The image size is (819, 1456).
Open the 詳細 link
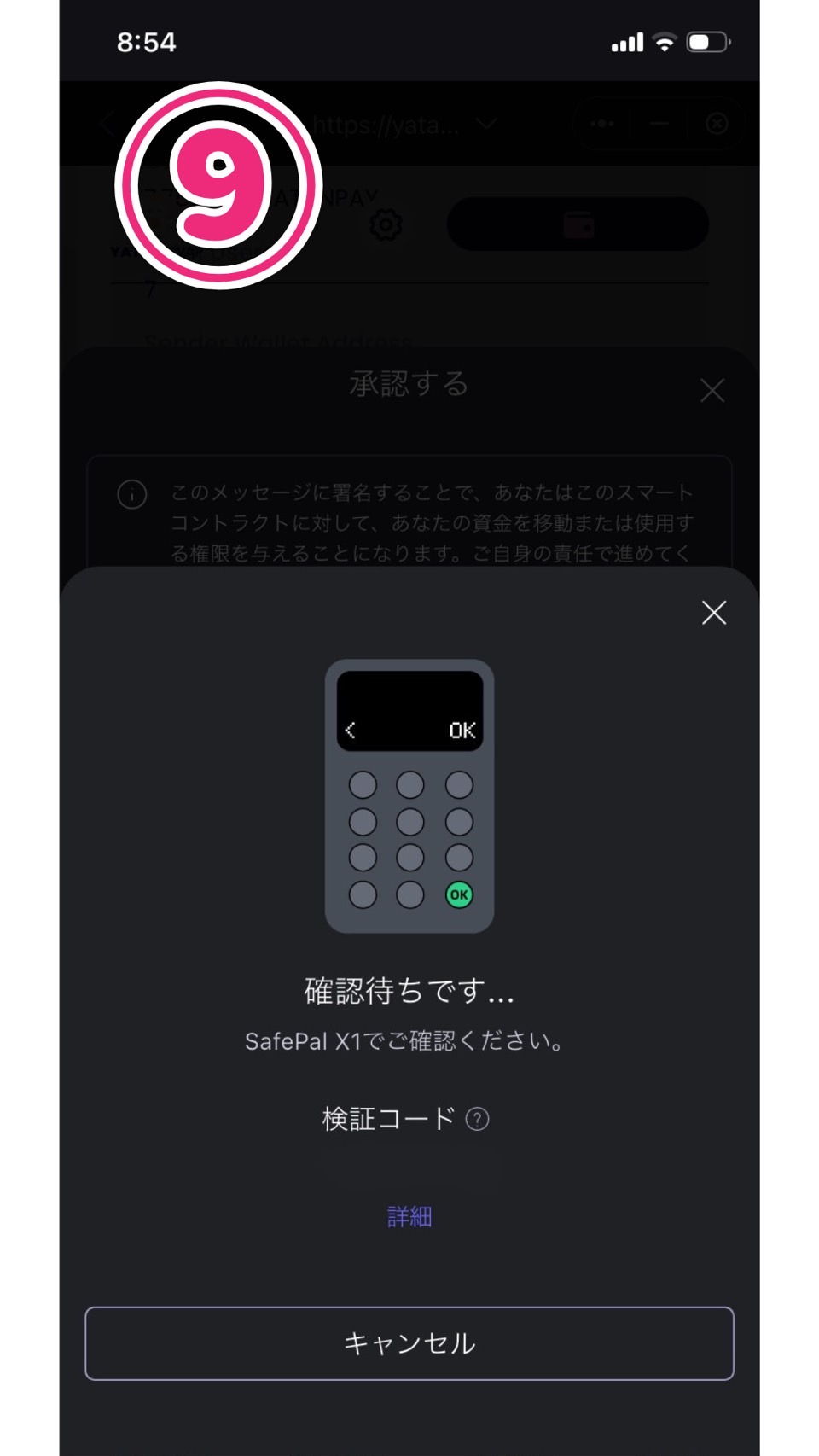(409, 1216)
